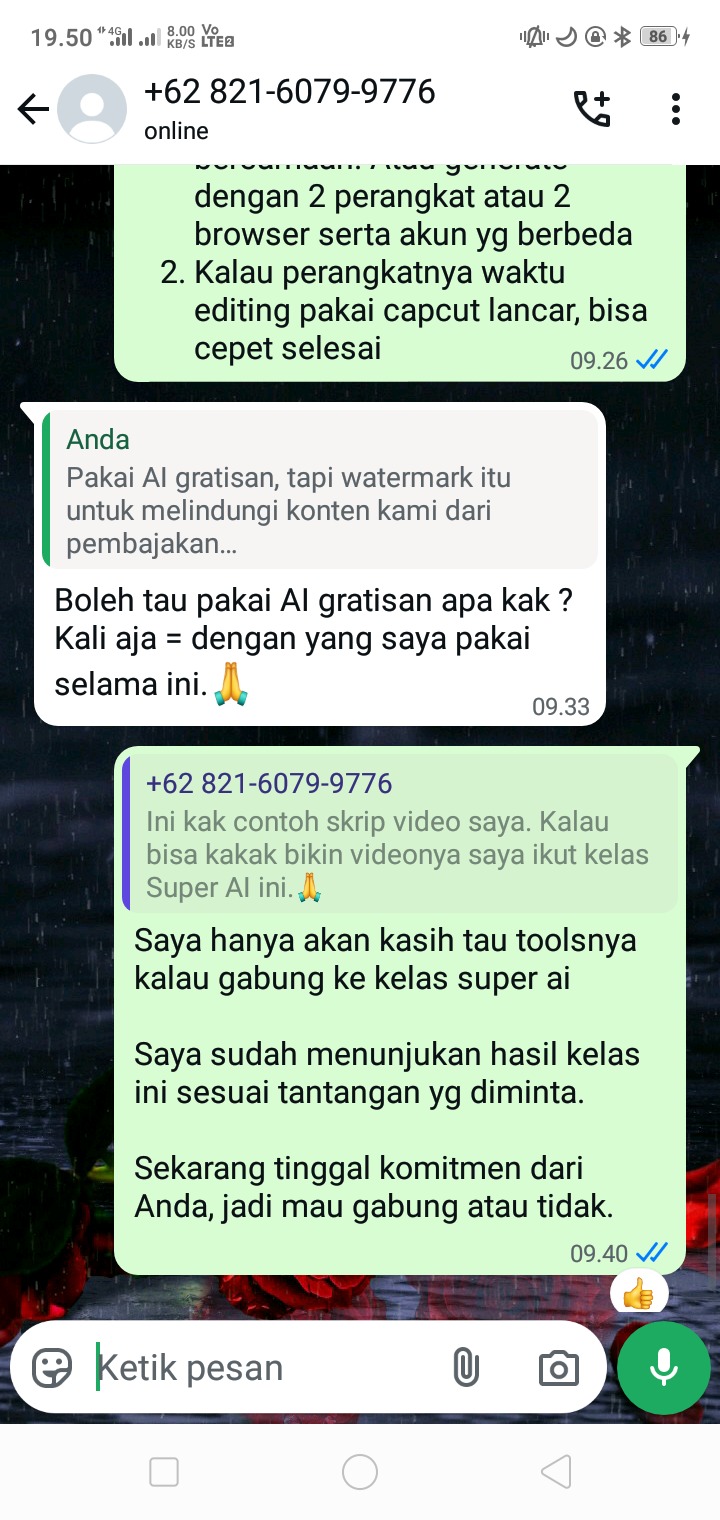Open contact profile for +62 821-6079-9776

[x=290, y=108]
